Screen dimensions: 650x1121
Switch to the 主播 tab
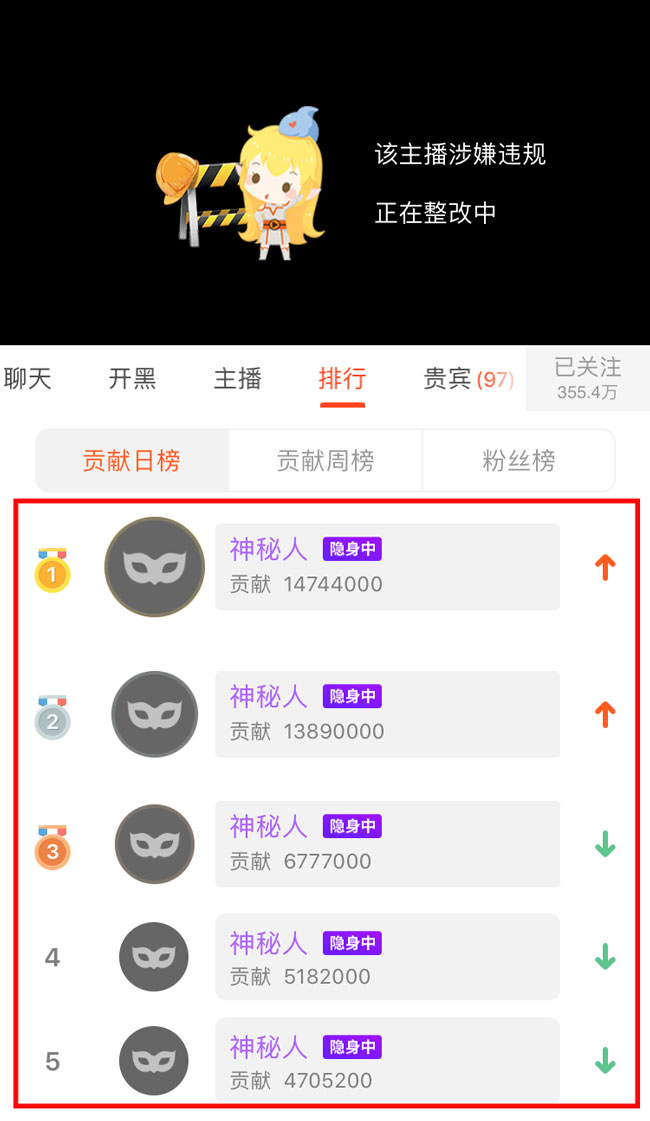click(237, 379)
